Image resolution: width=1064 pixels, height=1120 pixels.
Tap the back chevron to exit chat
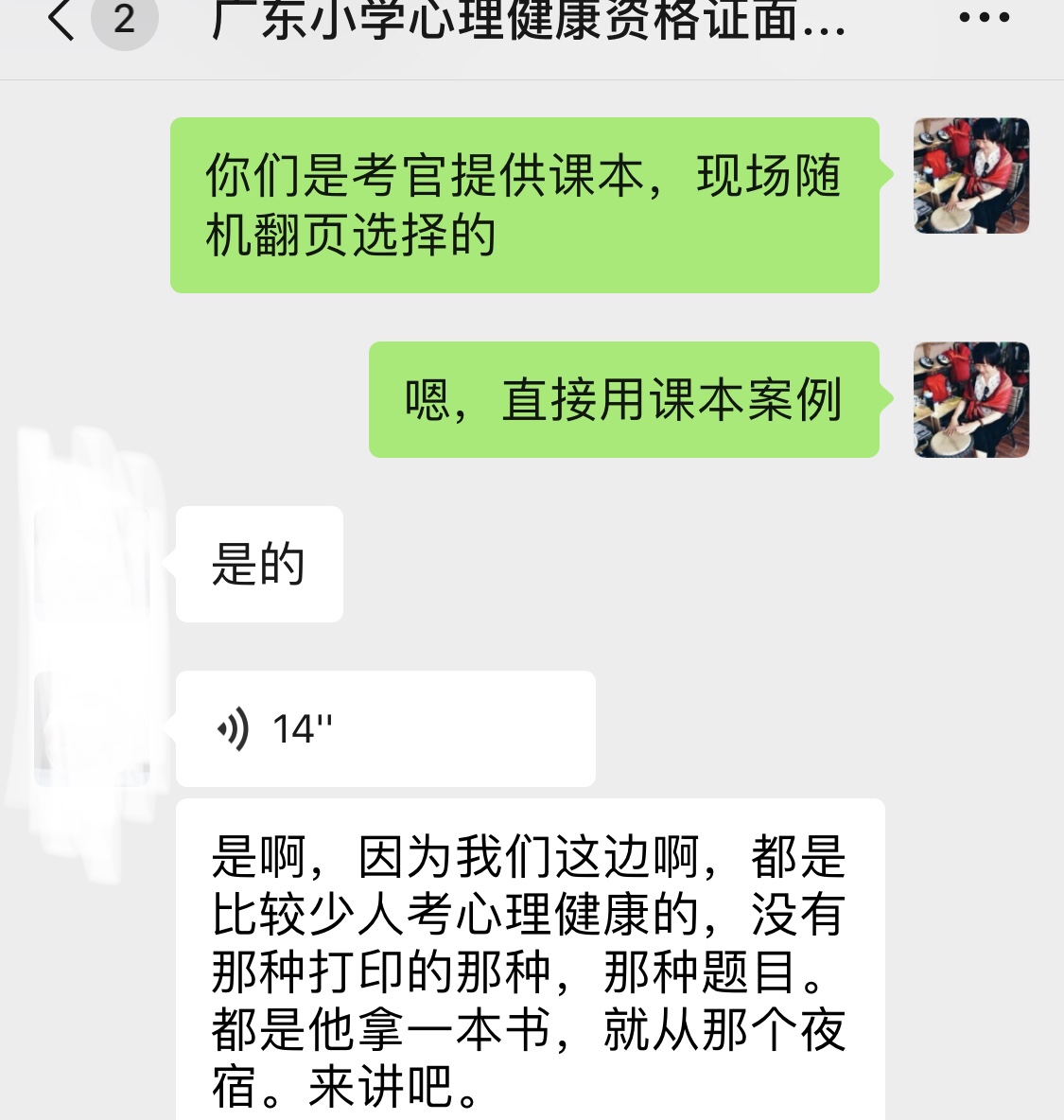[x=59, y=21]
